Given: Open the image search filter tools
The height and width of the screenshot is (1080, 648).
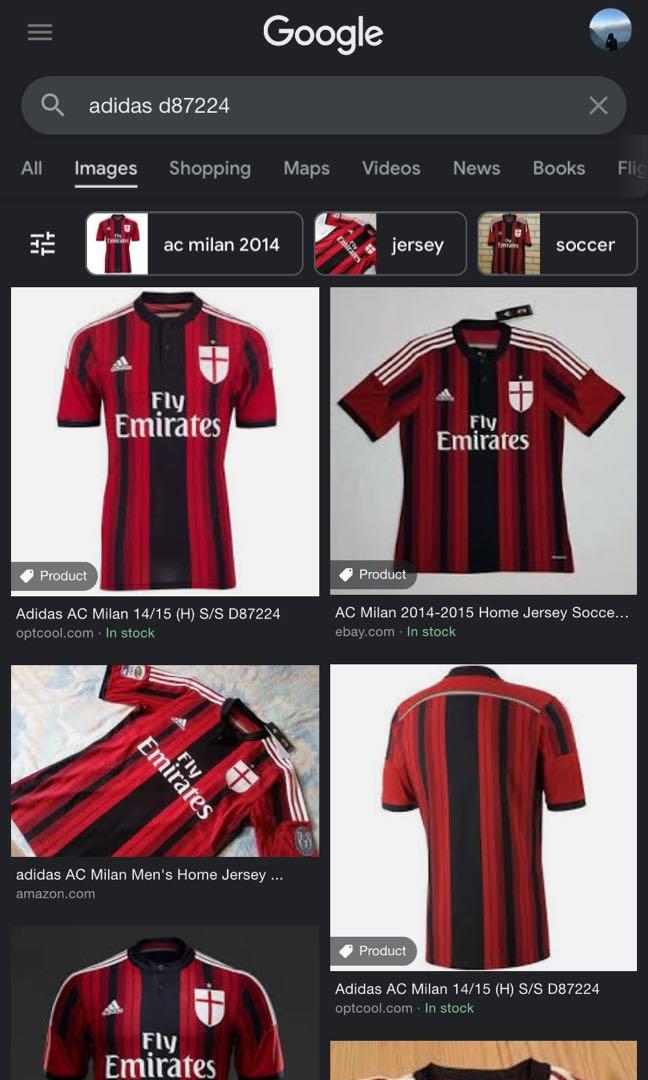Looking at the screenshot, I should pyautogui.click(x=43, y=243).
